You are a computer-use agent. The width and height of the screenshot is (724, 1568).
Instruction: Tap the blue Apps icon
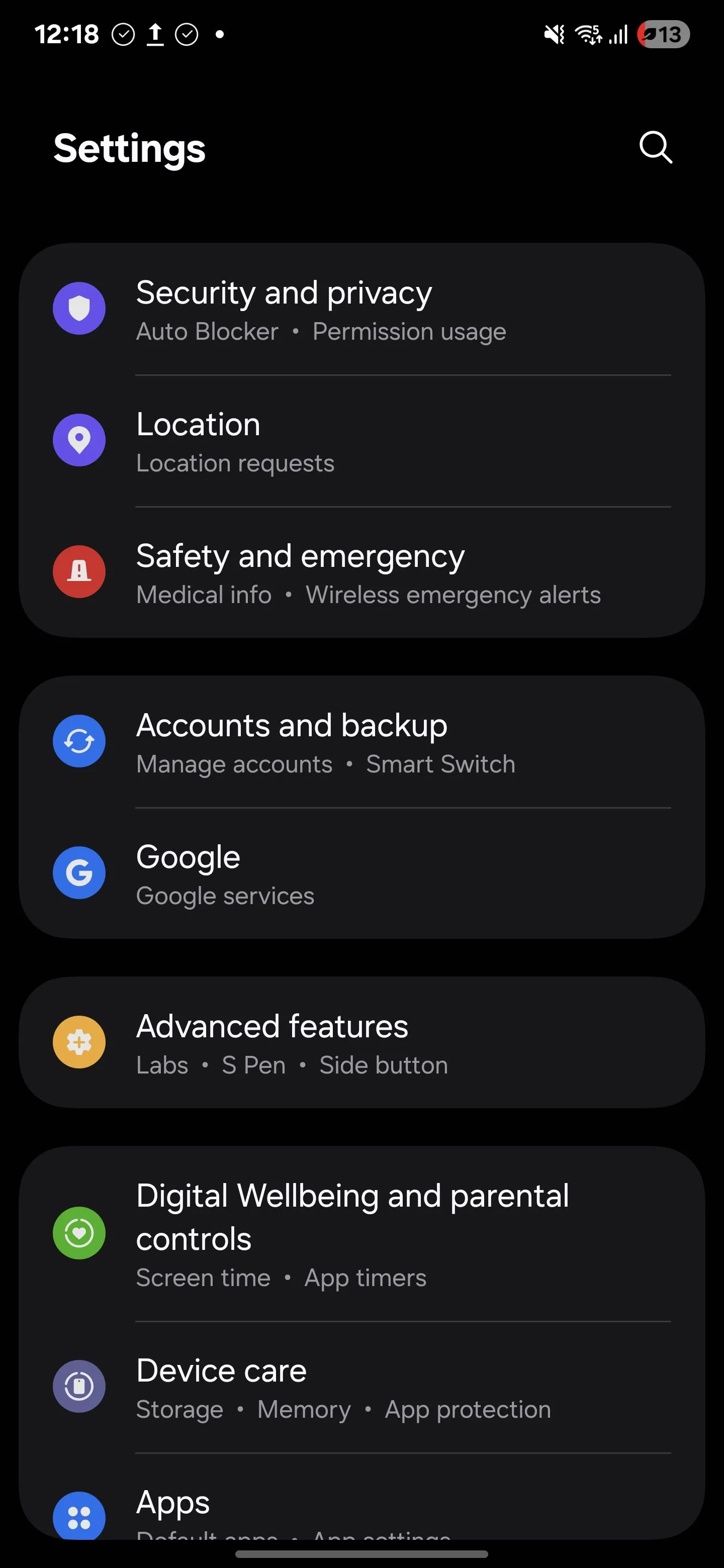79,1516
